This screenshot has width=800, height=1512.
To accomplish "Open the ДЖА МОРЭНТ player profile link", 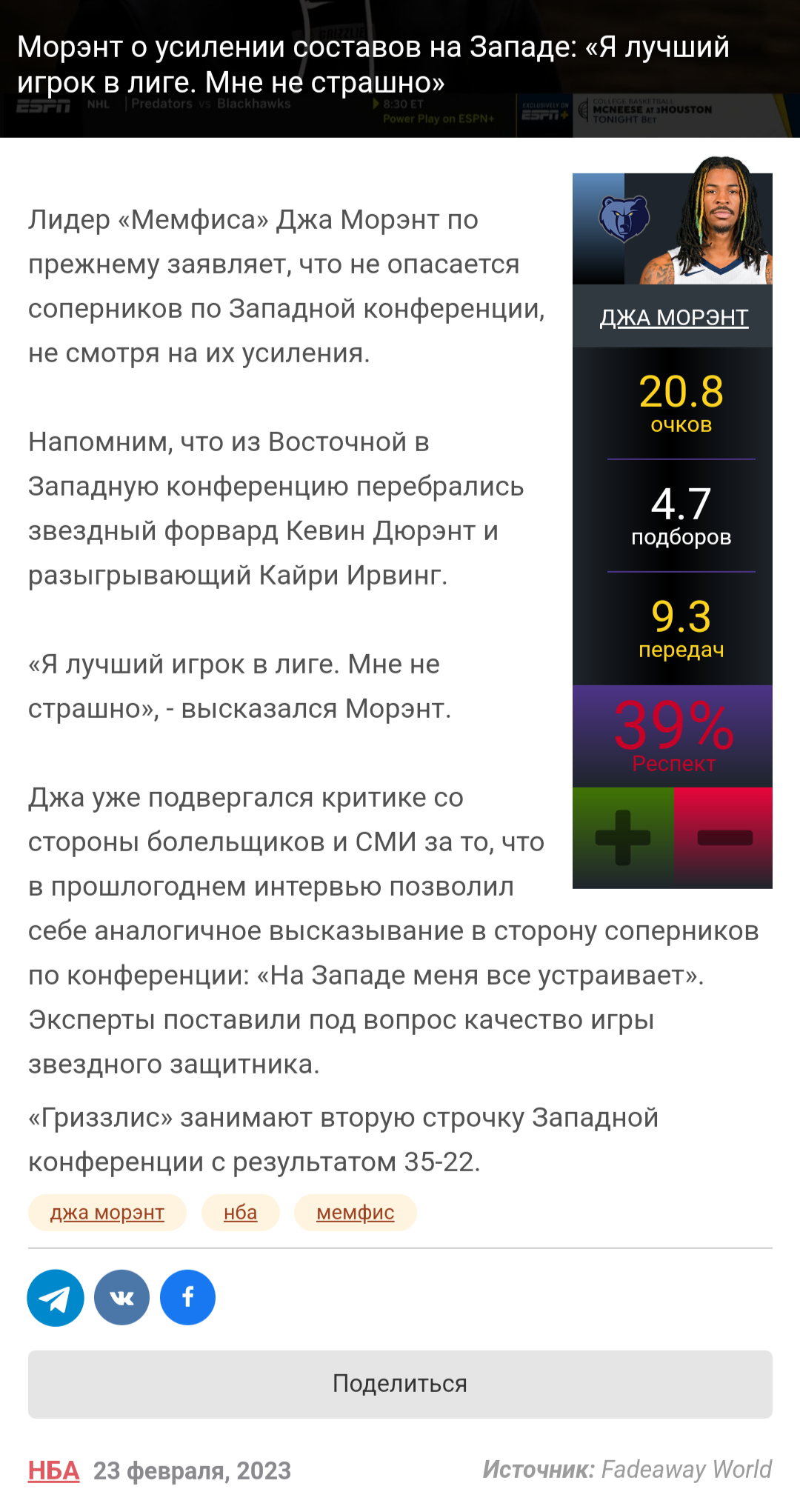I will (x=673, y=317).
